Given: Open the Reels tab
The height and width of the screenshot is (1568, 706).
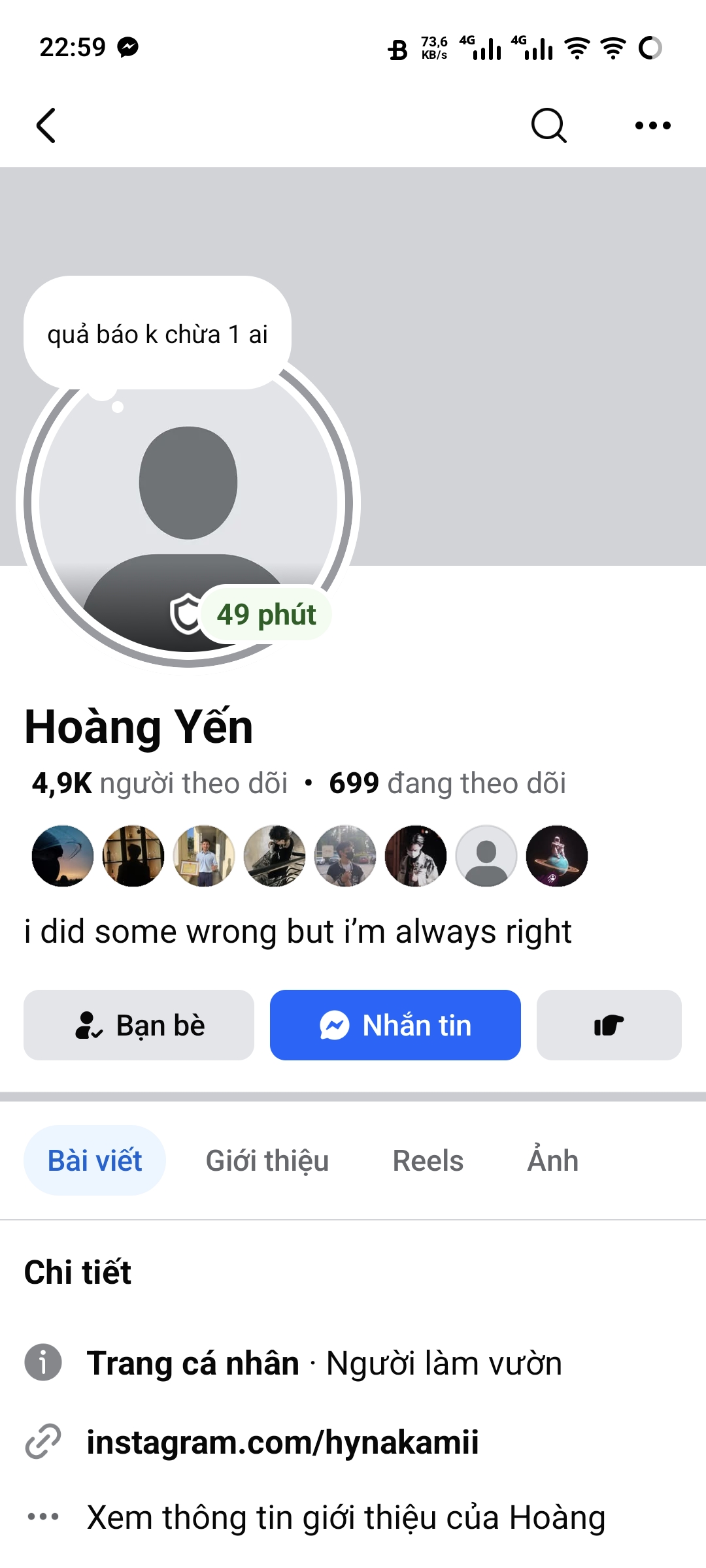Looking at the screenshot, I should click(x=428, y=1160).
